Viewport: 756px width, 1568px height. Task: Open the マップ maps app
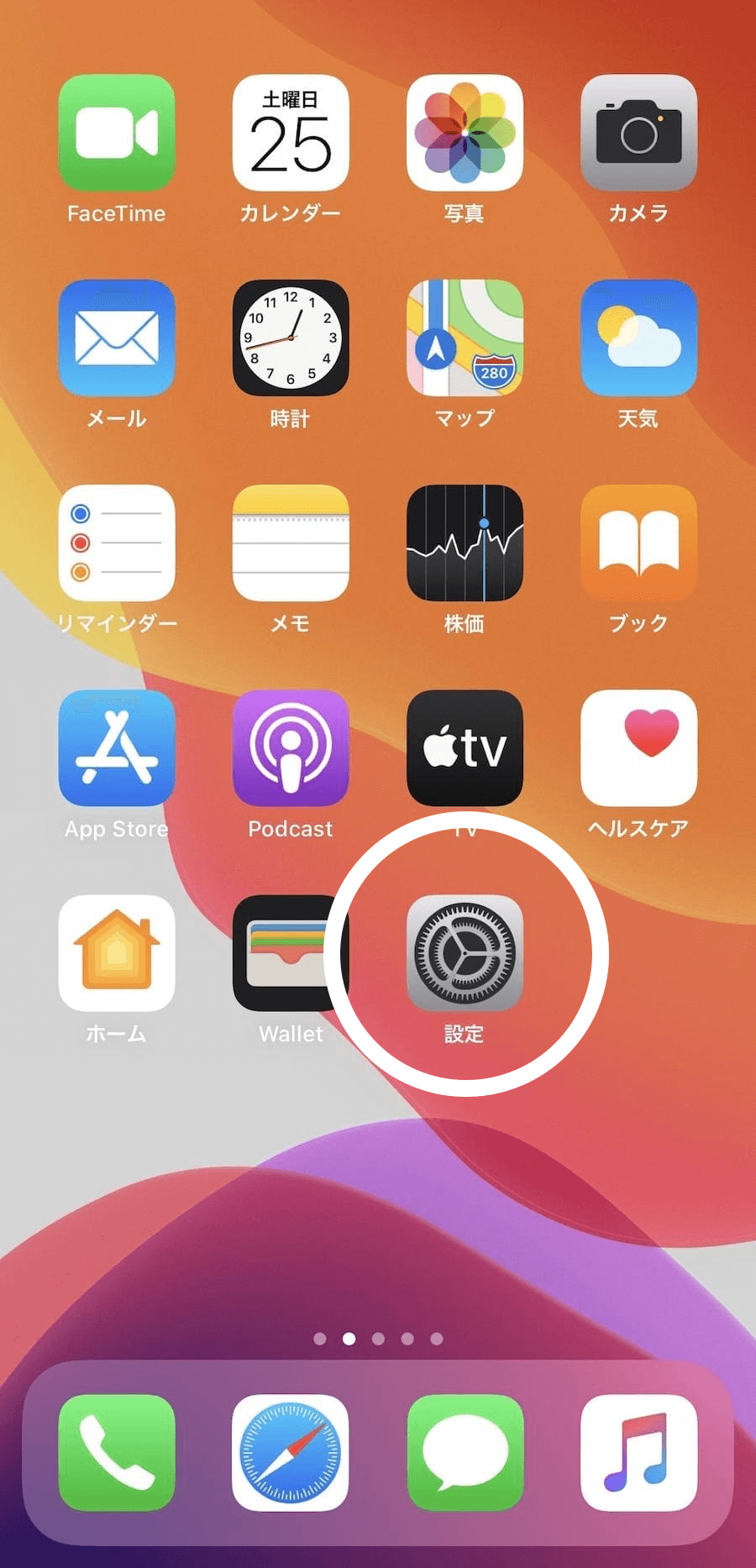tap(465, 338)
